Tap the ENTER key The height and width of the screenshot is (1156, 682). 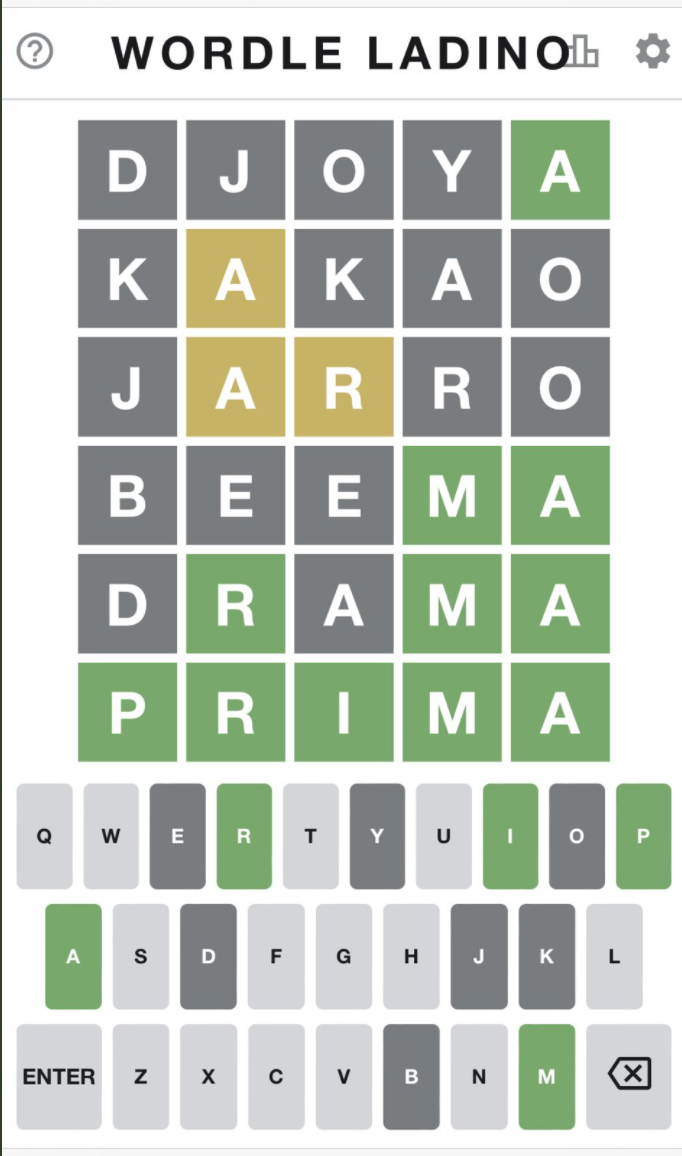point(59,1076)
